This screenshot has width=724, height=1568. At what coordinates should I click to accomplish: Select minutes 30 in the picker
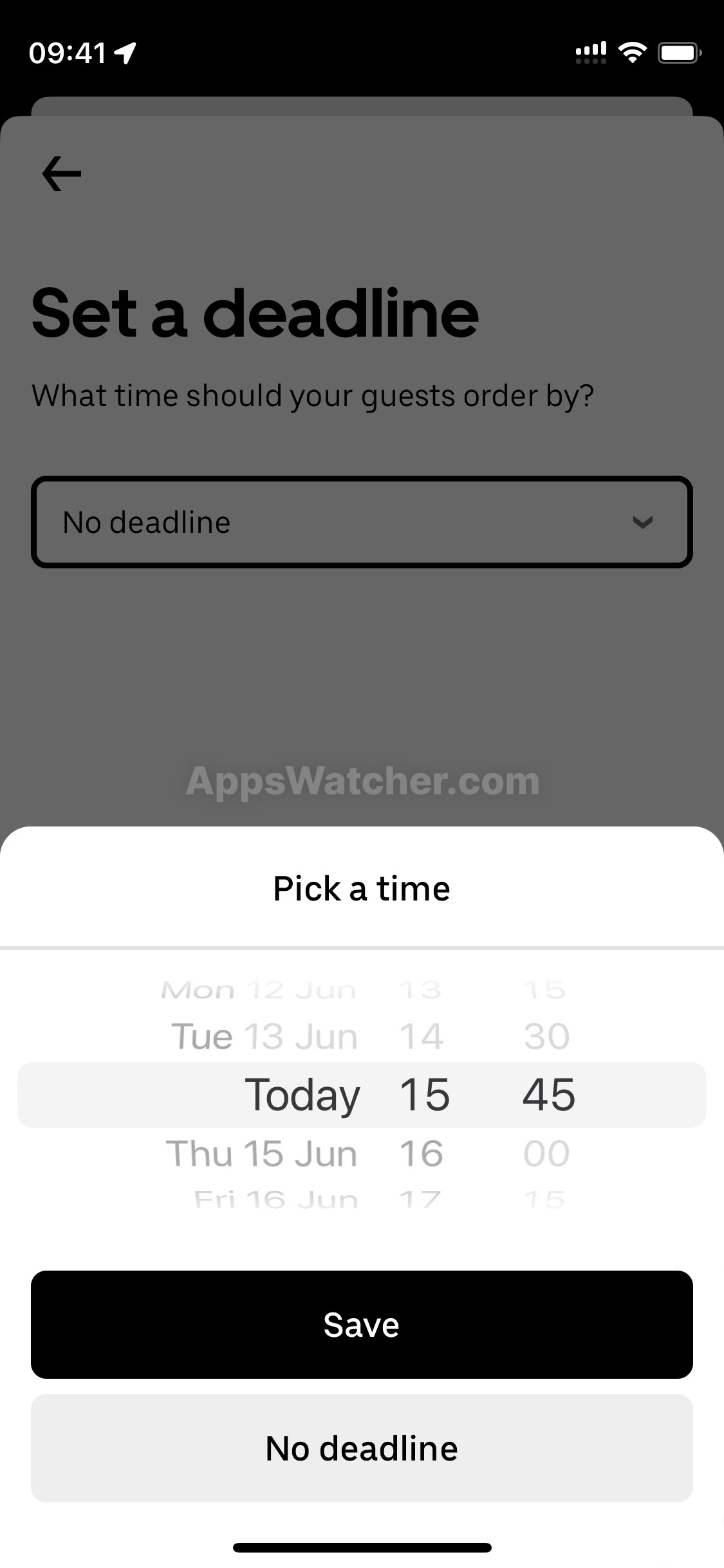click(546, 1037)
